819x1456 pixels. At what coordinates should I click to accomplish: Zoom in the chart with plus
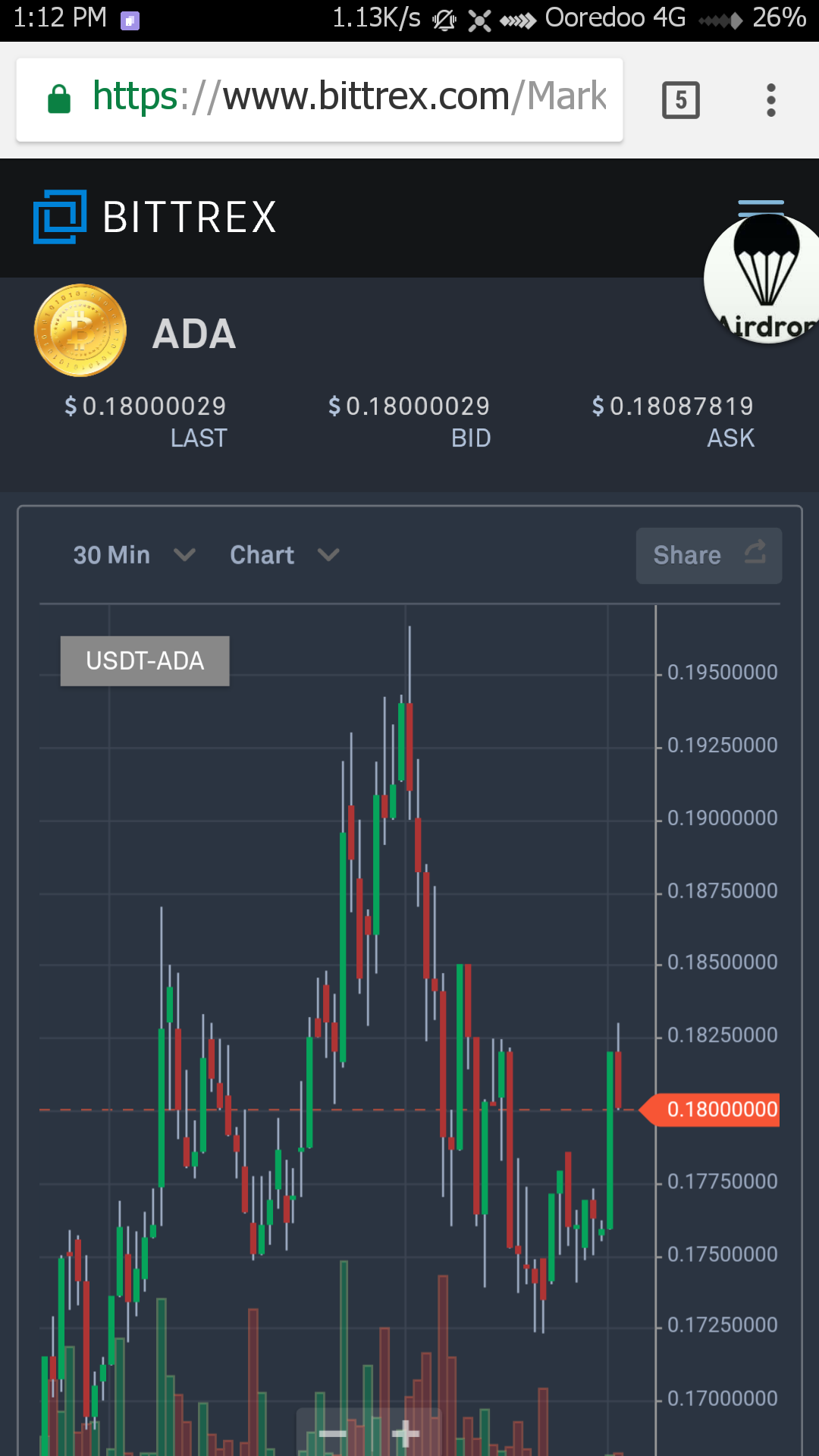coord(406,1432)
